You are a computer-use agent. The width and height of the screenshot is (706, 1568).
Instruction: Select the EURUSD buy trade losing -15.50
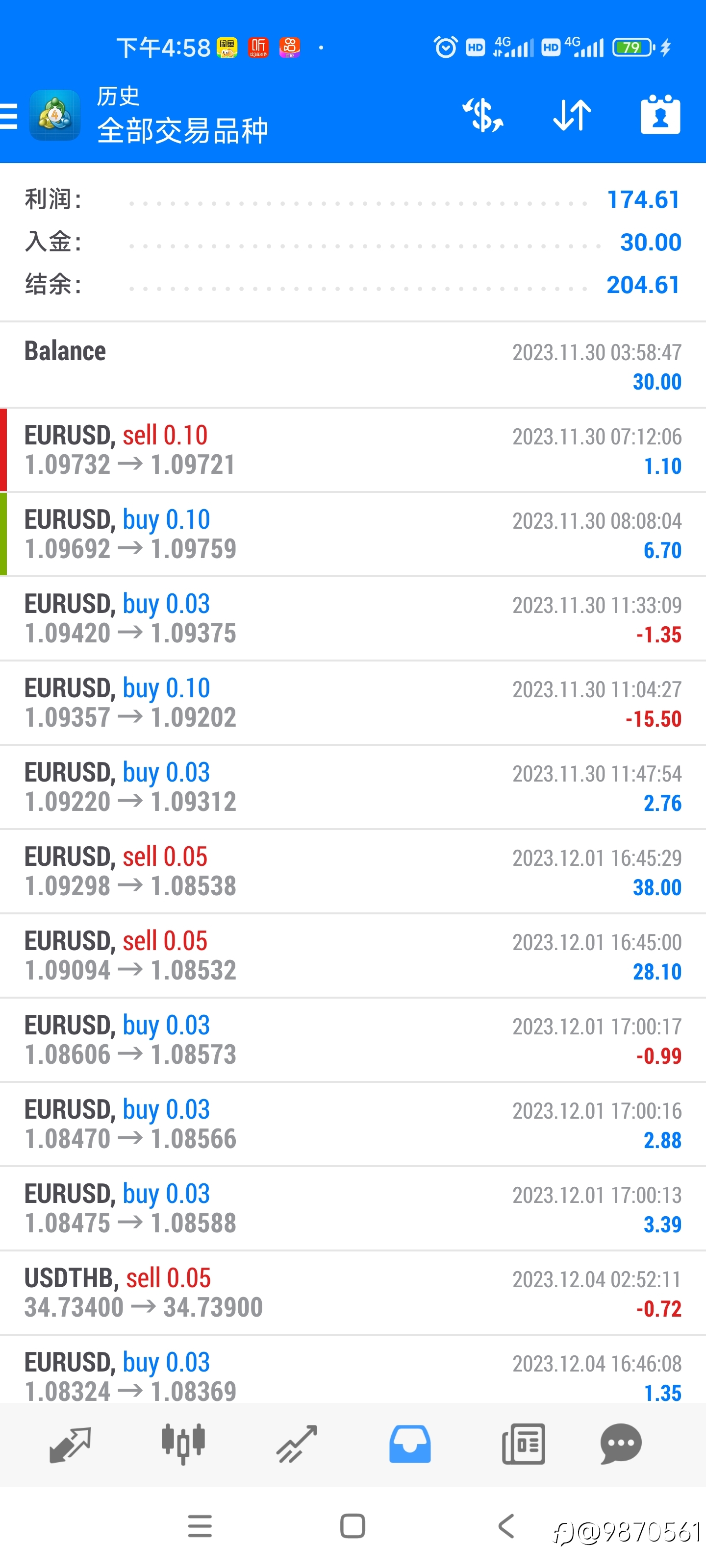click(353, 703)
